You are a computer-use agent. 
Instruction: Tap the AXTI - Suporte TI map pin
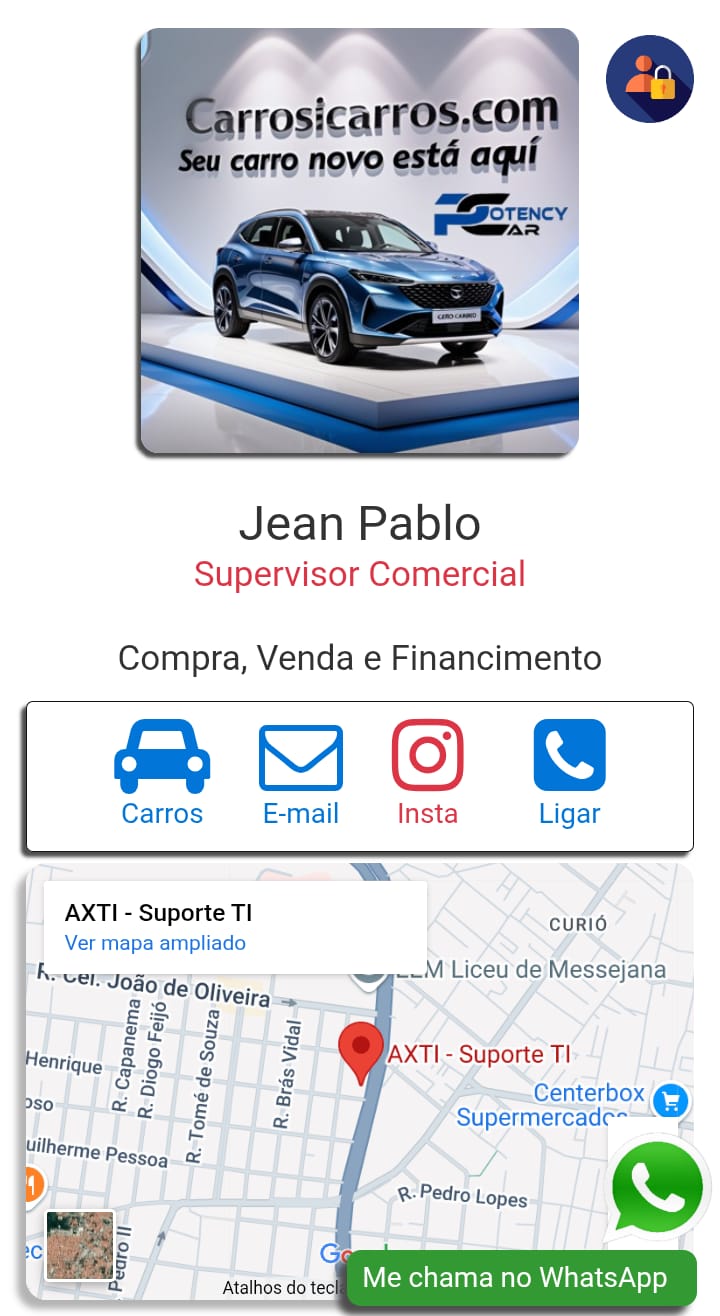pyautogui.click(x=360, y=1050)
